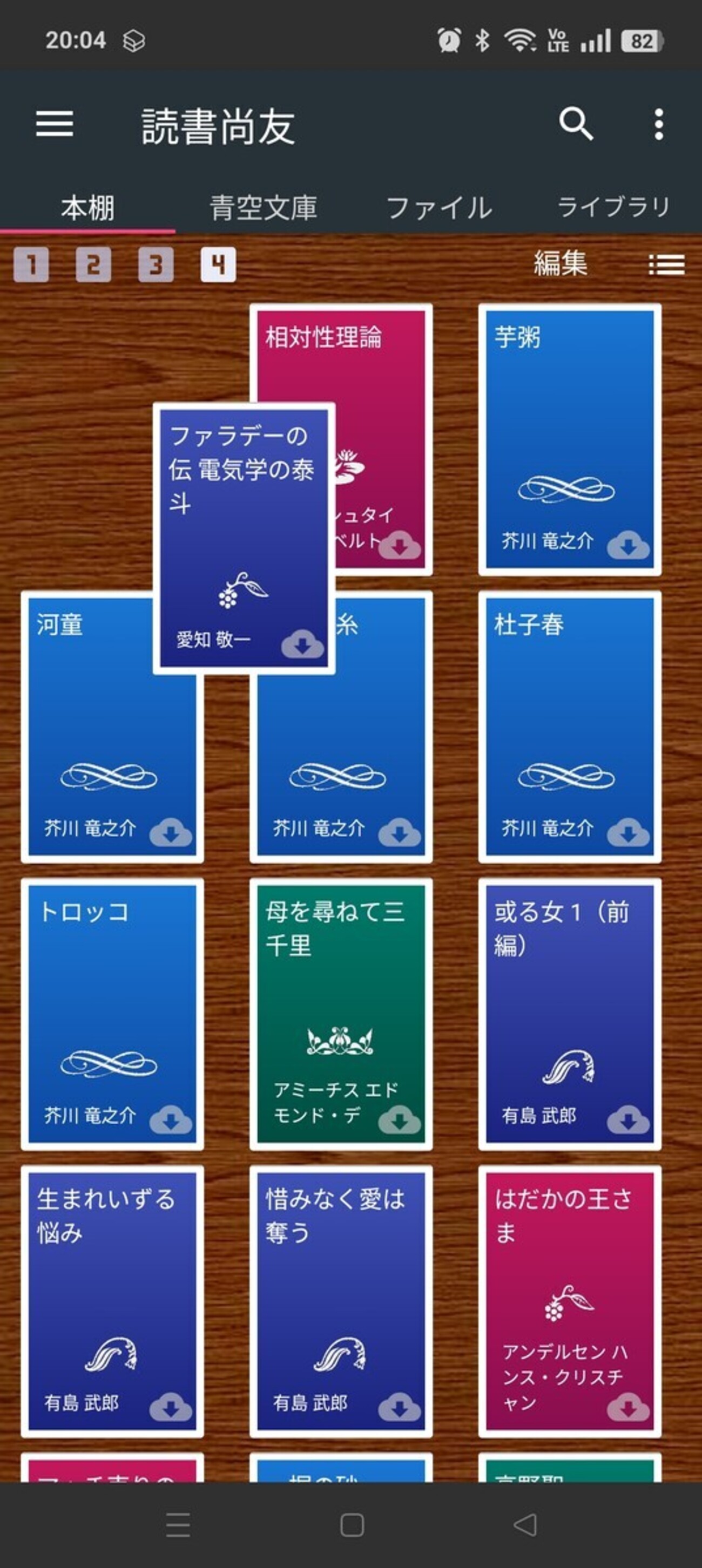This screenshot has width=702, height=1568.
Task: Select bookshelf number 3
Action: pos(156,264)
